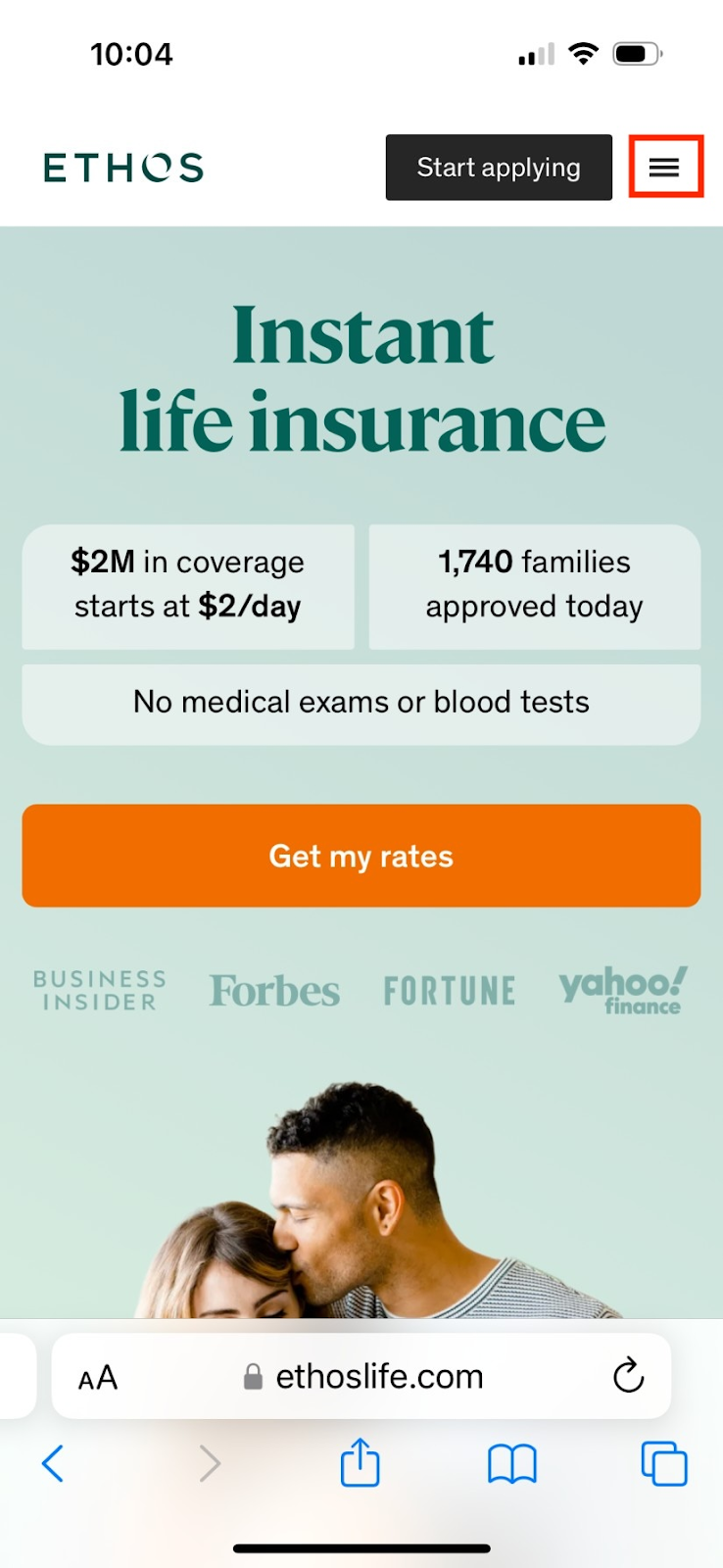Share this page from Safari

[360, 1463]
